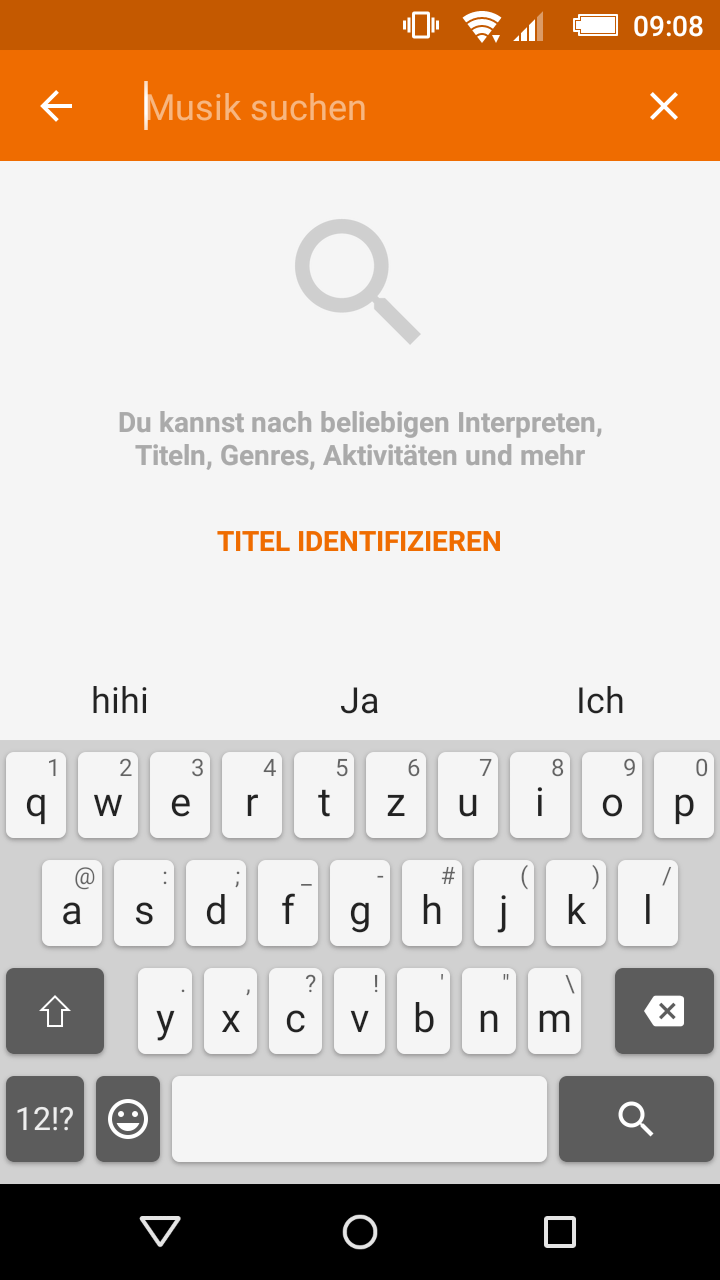The width and height of the screenshot is (720, 1280).
Task: Select the suggestion "Ja"
Action: click(x=359, y=700)
